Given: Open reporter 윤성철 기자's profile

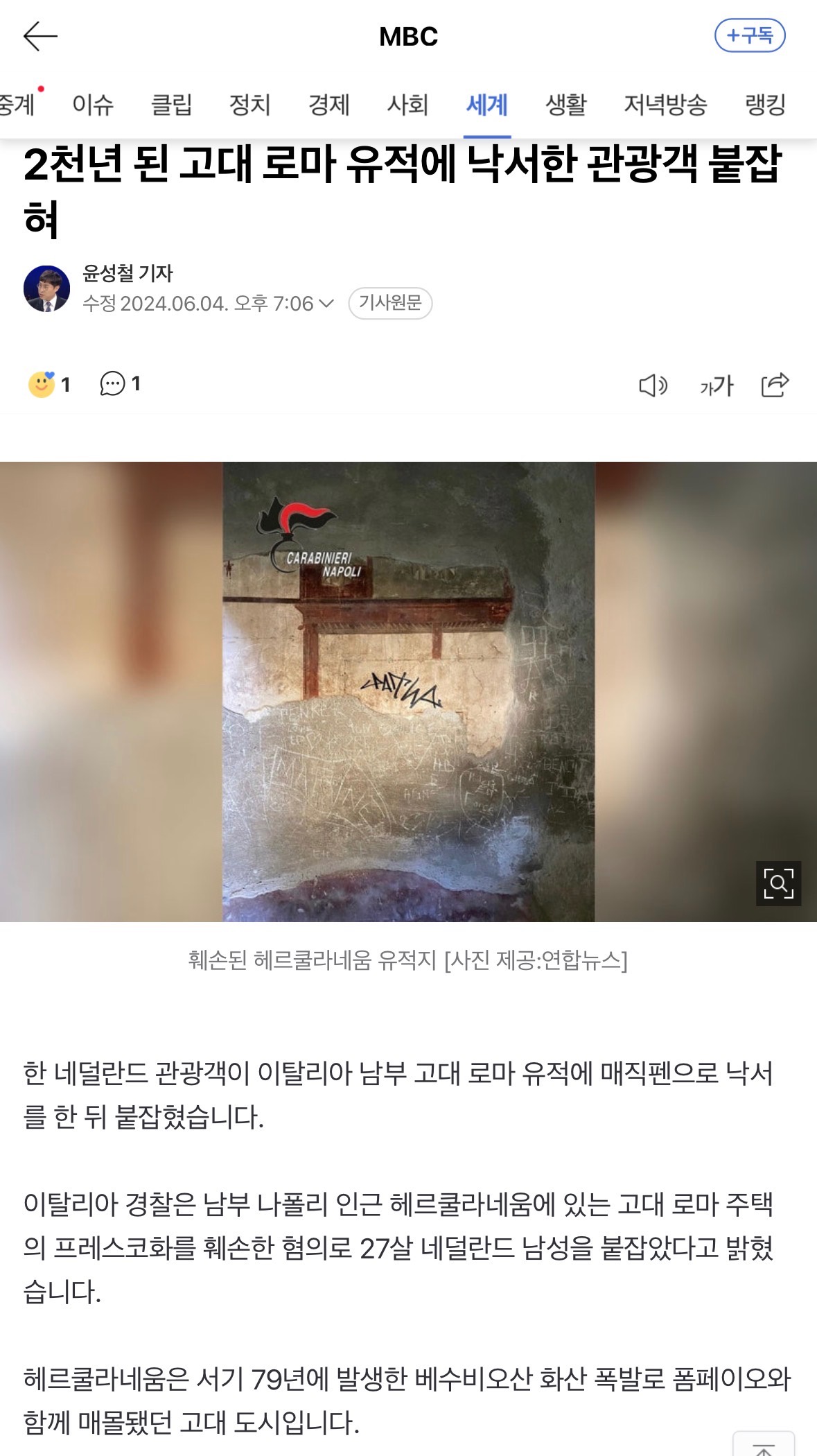Looking at the screenshot, I should pyautogui.click(x=128, y=273).
